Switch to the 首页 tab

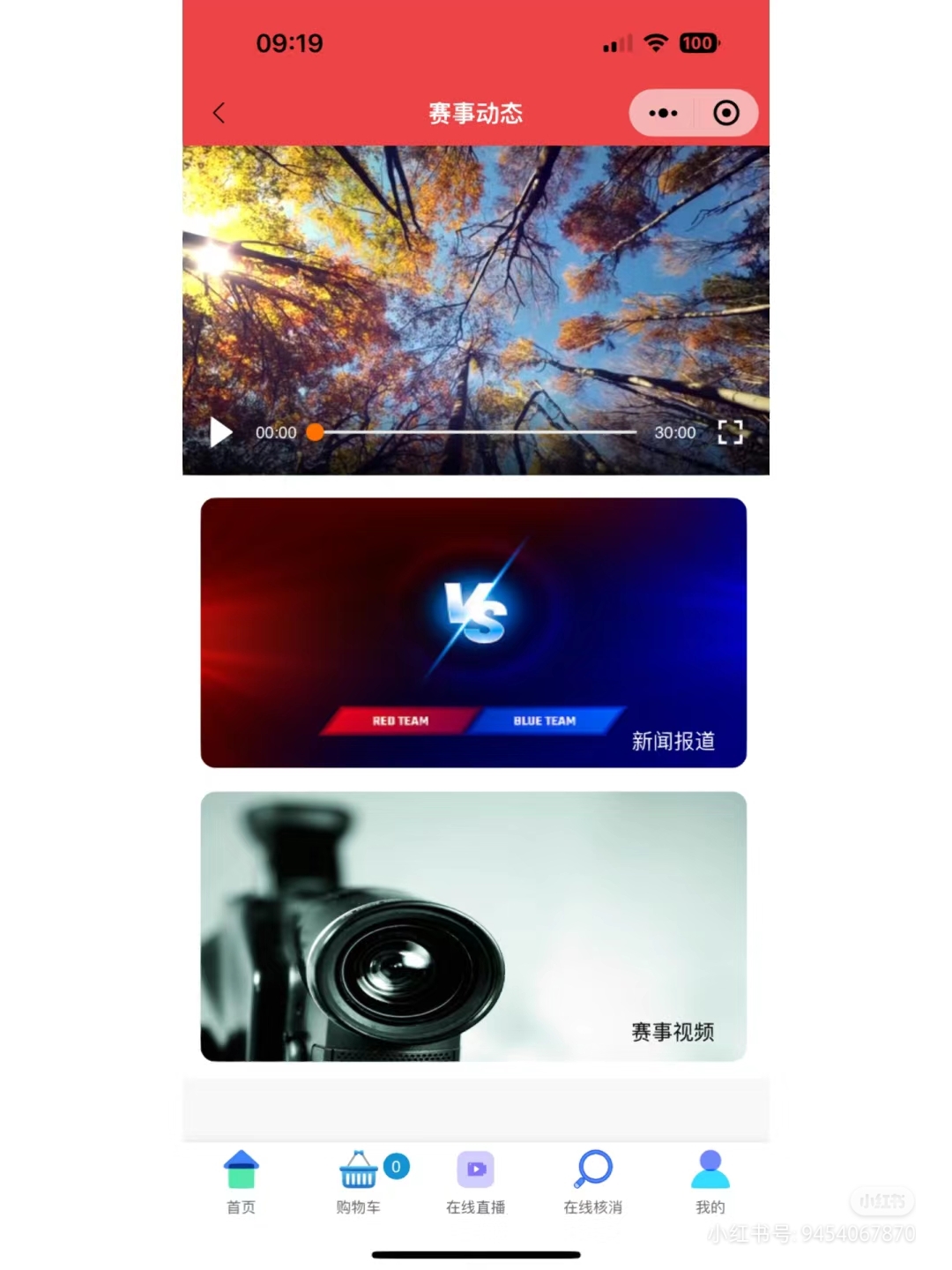pyautogui.click(x=241, y=1182)
